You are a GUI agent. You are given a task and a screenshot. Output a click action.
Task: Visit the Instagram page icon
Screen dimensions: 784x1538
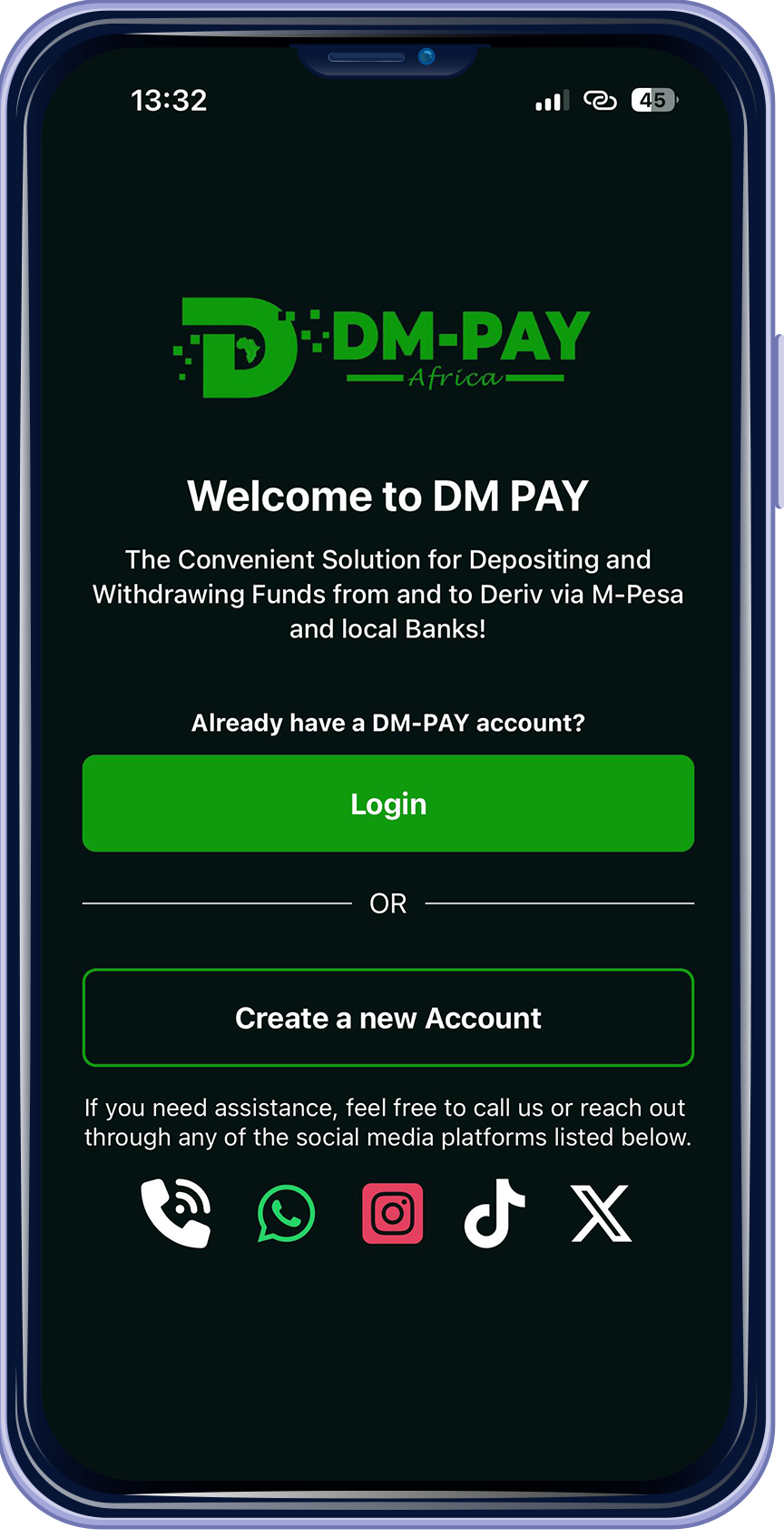tap(392, 1213)
